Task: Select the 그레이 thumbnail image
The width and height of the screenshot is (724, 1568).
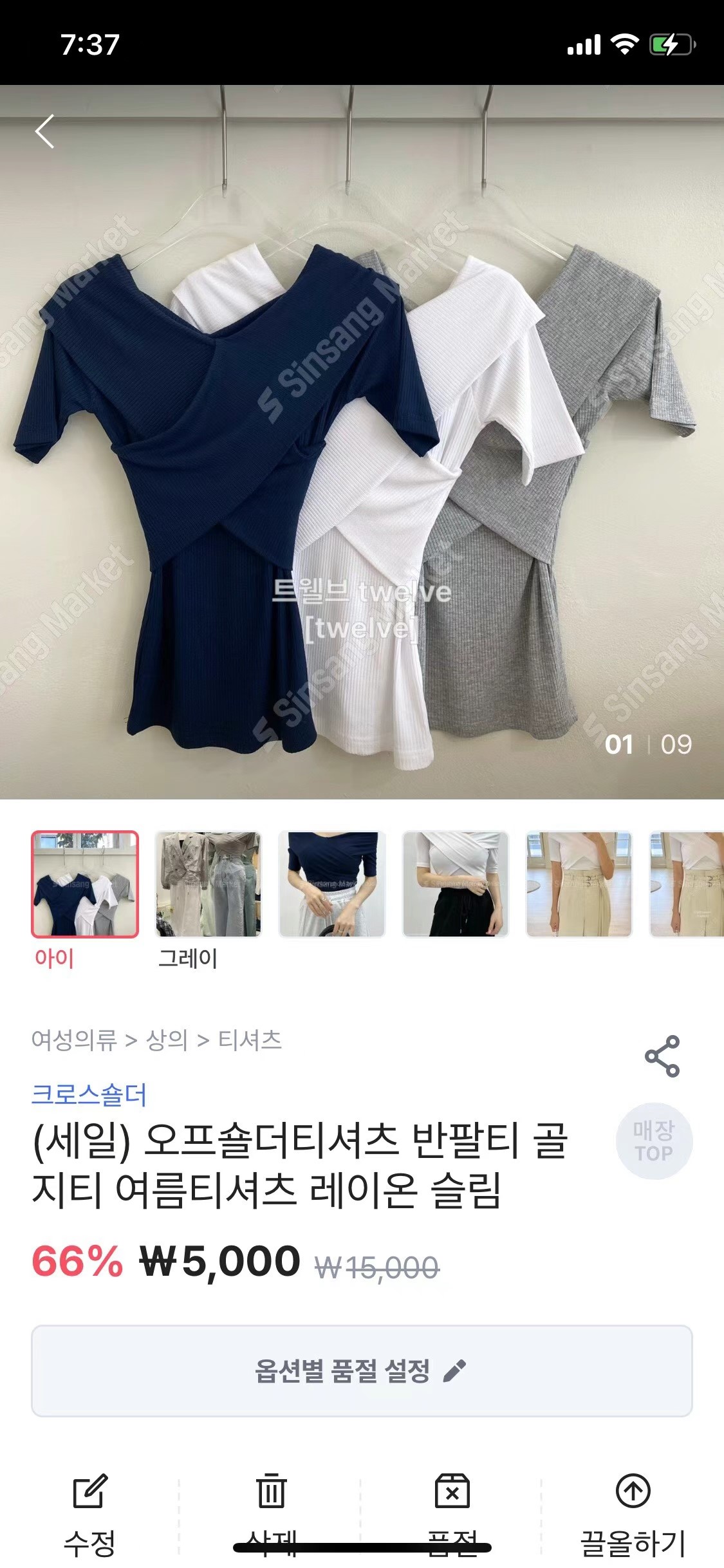Action: (209, 884)
